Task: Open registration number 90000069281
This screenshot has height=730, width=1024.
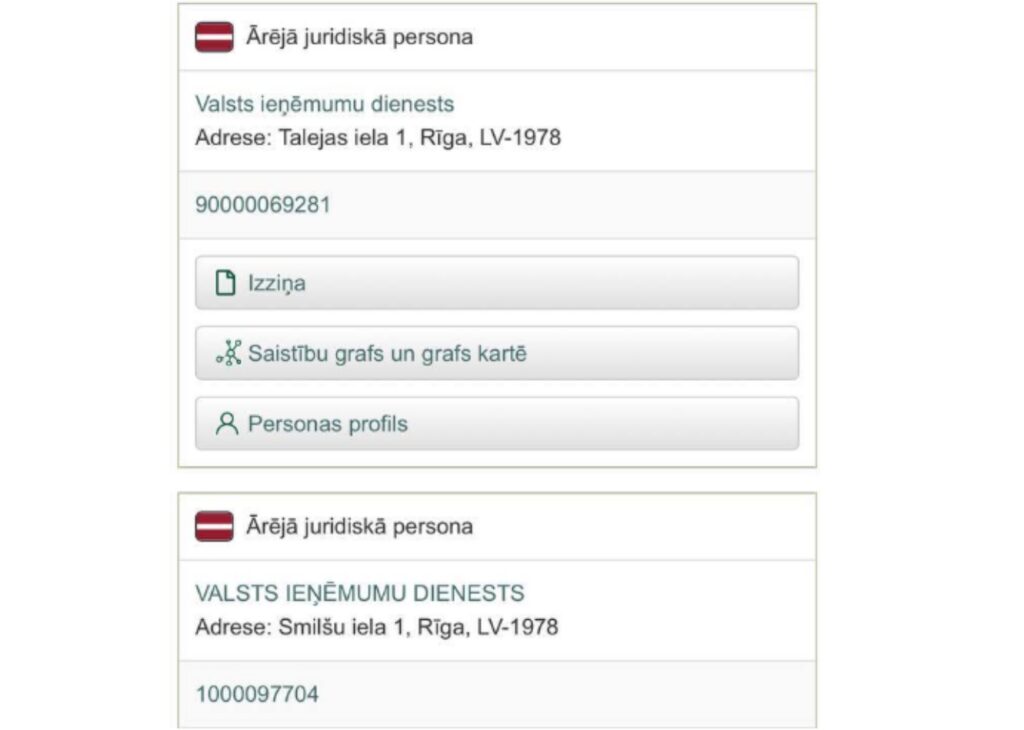Action: coord(263,204)
